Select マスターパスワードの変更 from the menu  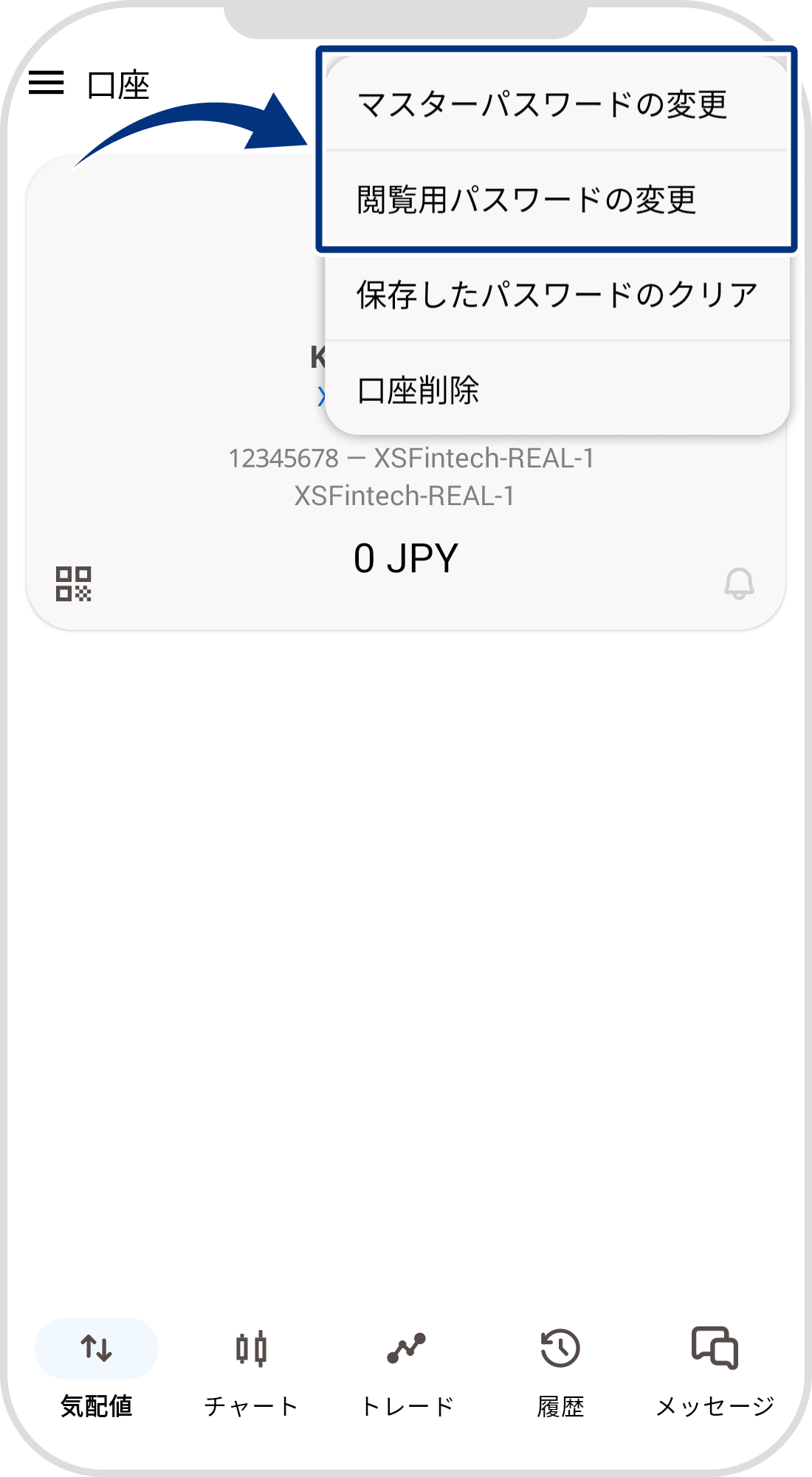tap(543, 103)
